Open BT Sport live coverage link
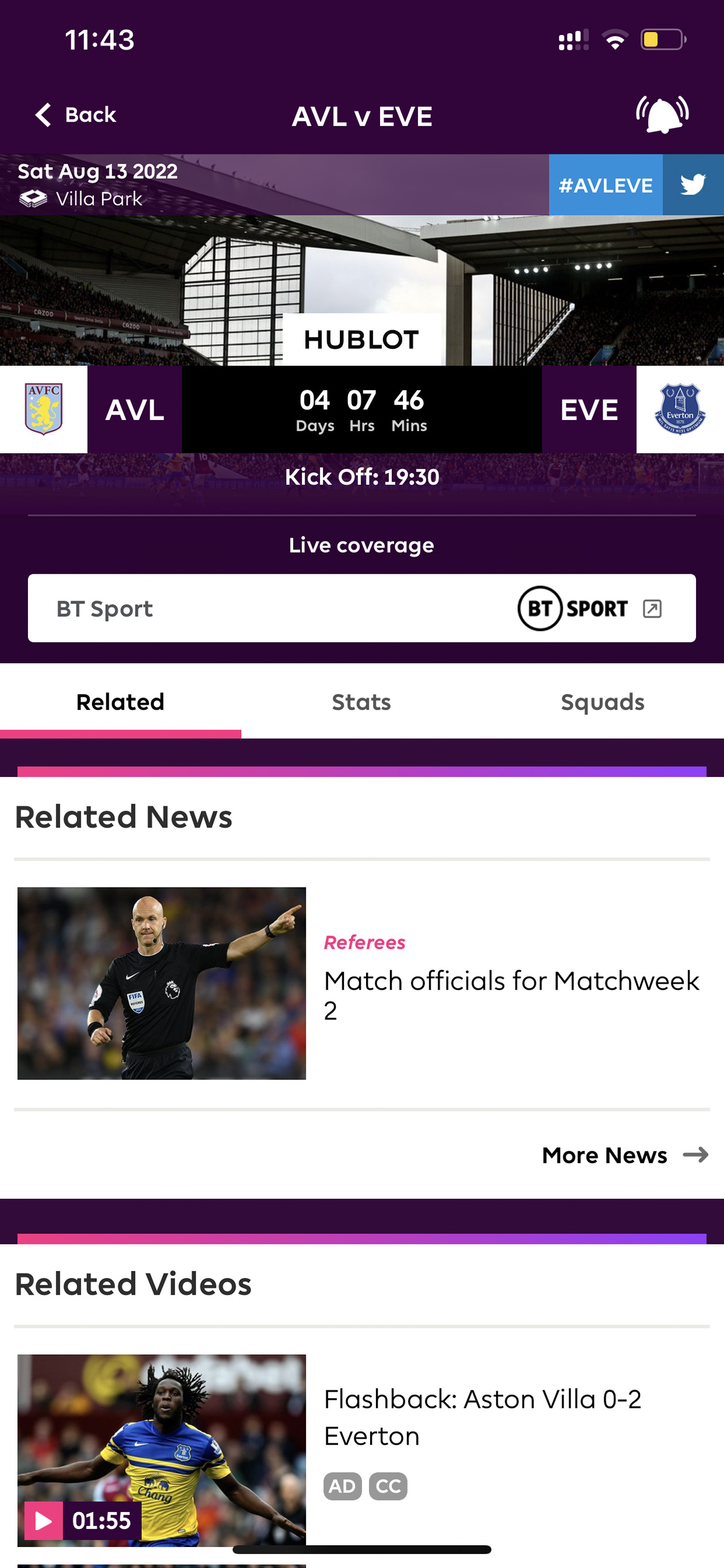This screenshot has width=724, height=1568. click(x=362, y=608)
